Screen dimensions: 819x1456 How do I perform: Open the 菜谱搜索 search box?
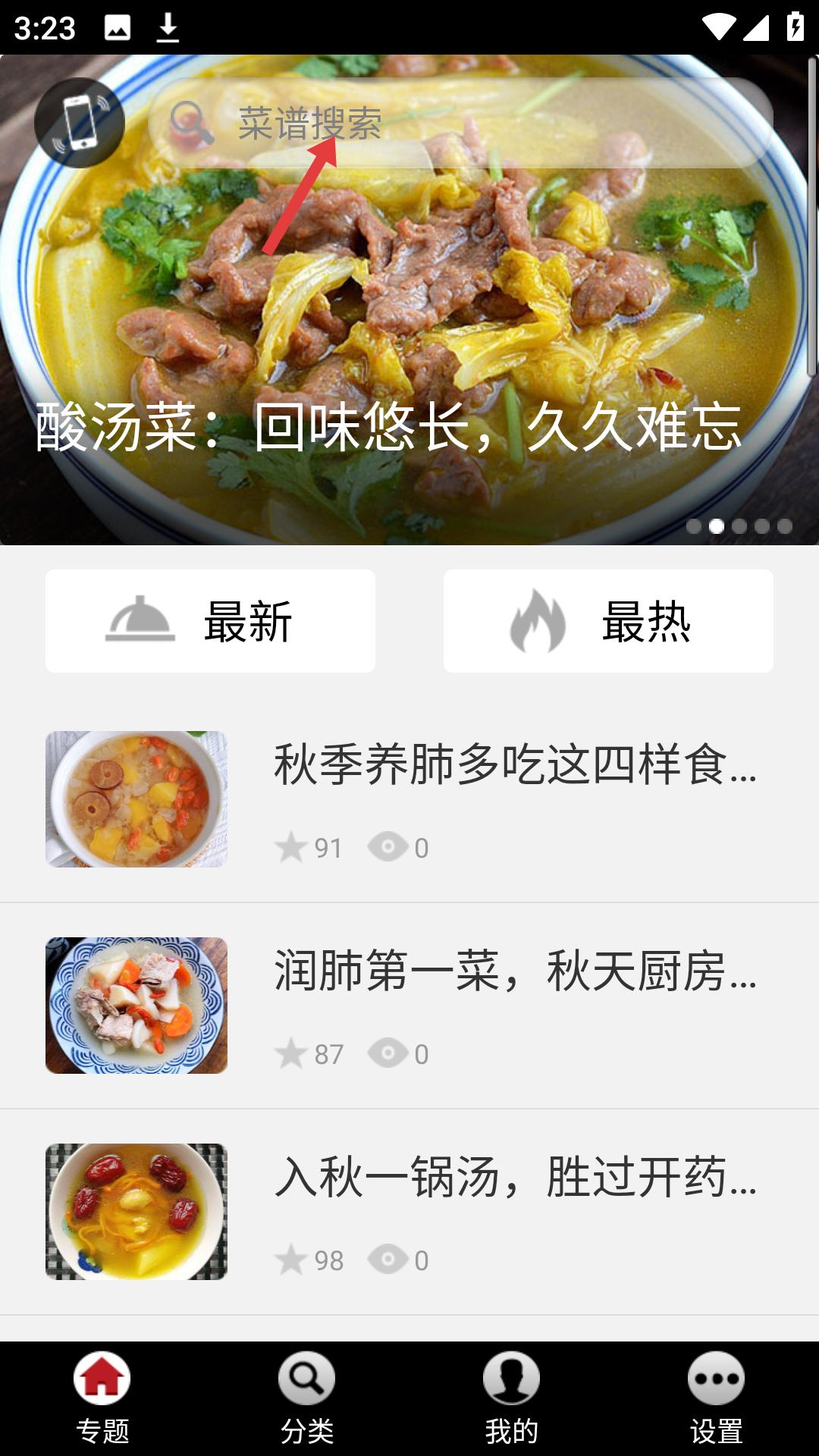point(460,123)
